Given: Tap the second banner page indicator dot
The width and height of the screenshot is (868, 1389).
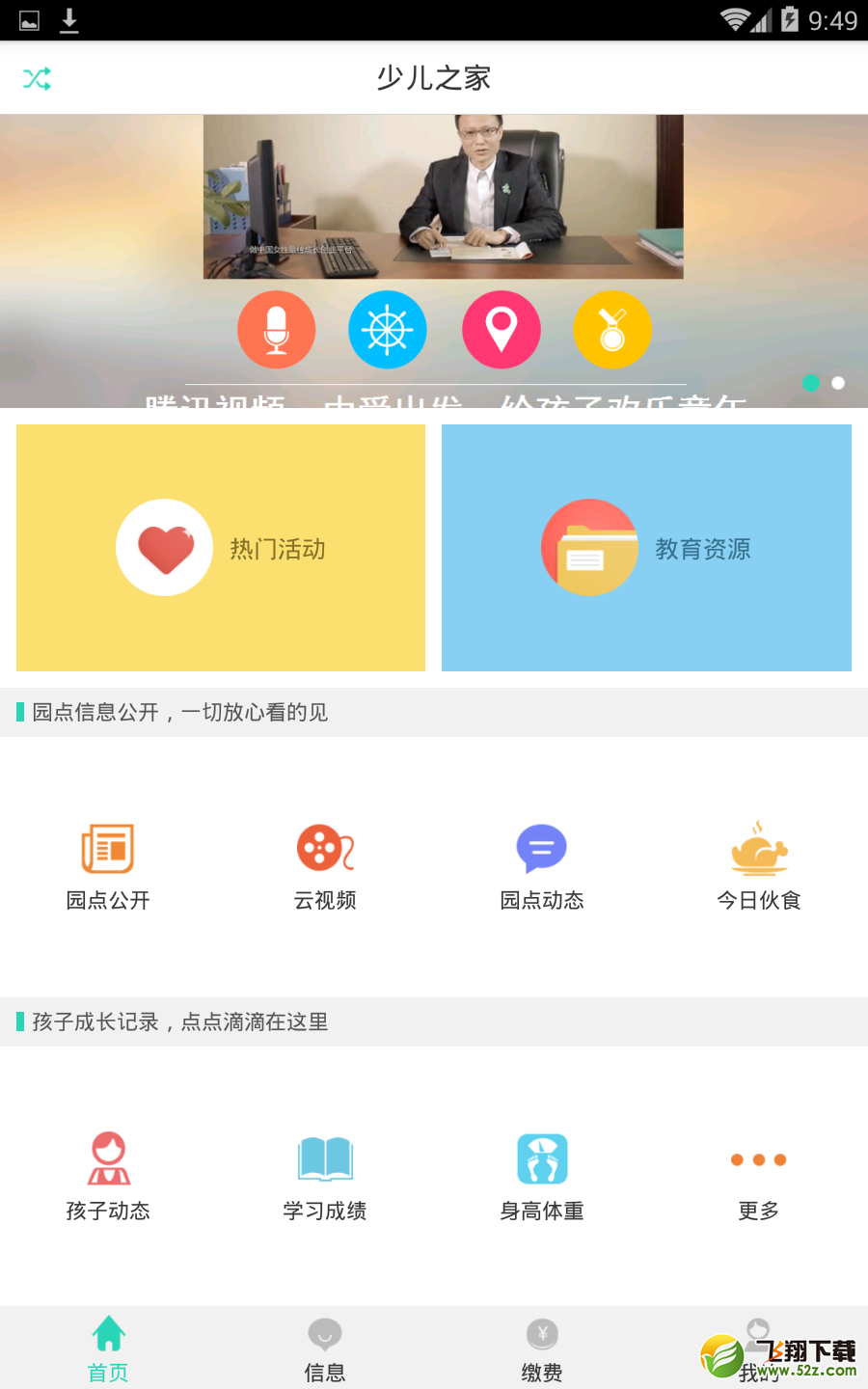Looking at the screenshot, I should (838, 383).
